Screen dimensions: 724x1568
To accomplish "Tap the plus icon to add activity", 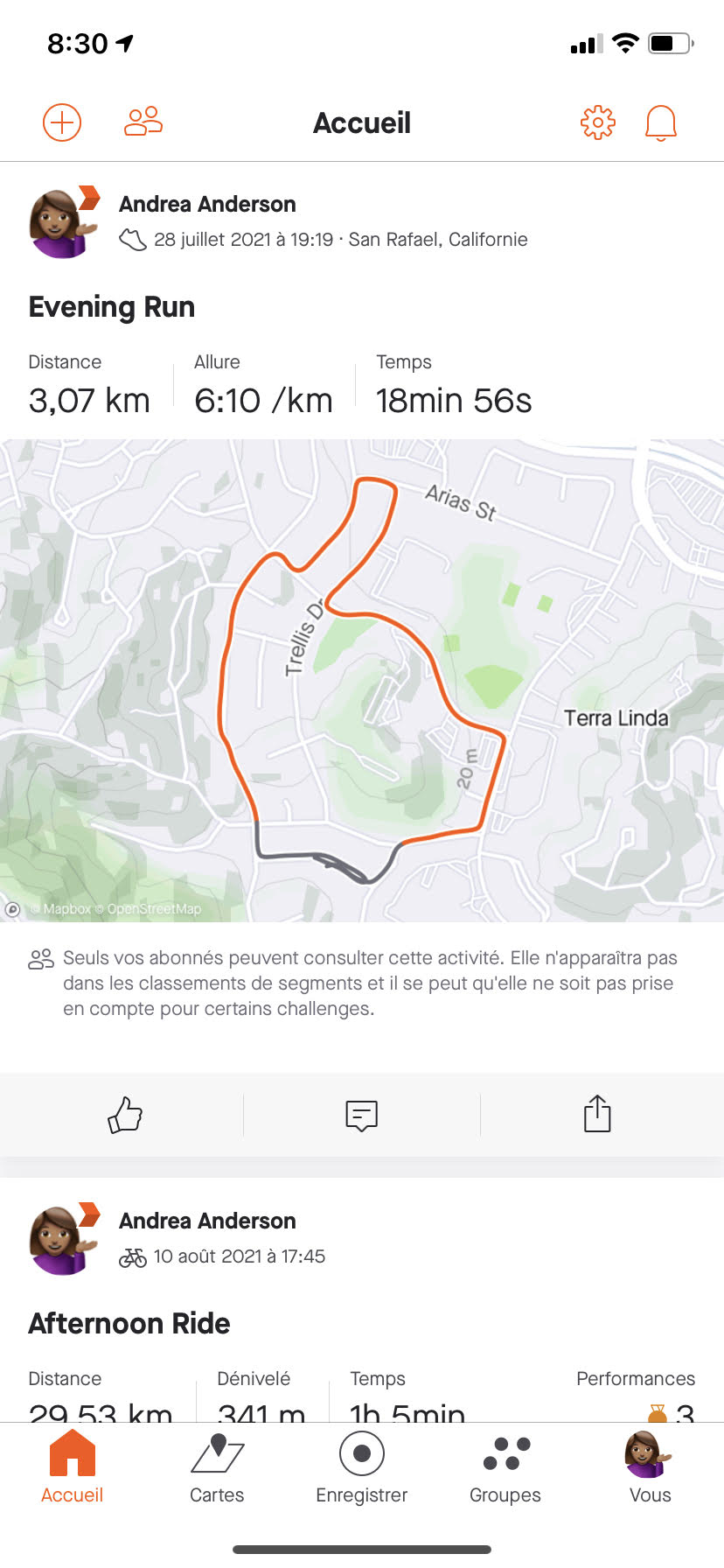I will coord(62,122).
